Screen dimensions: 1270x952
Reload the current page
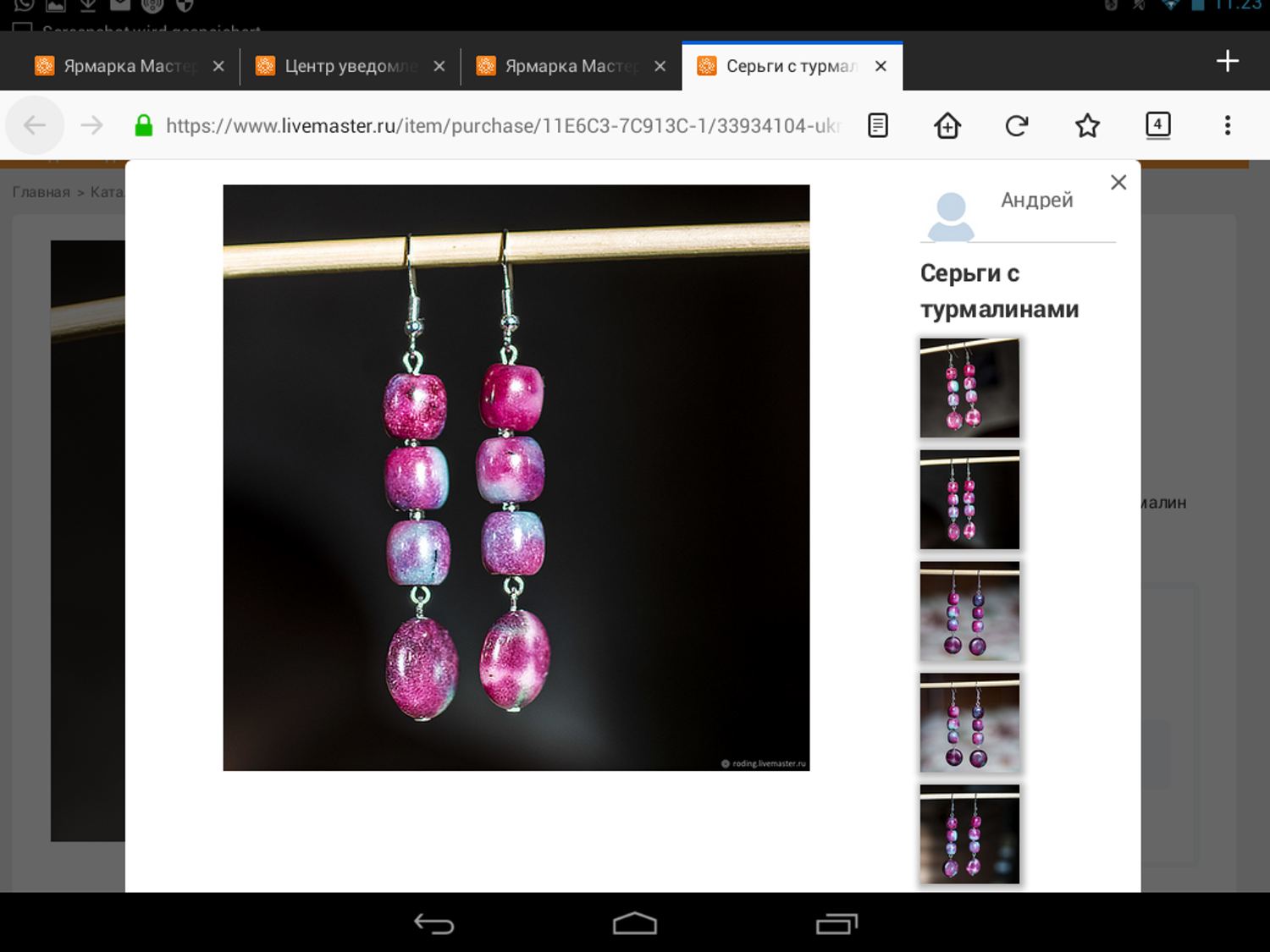[x=1017, y=126]
